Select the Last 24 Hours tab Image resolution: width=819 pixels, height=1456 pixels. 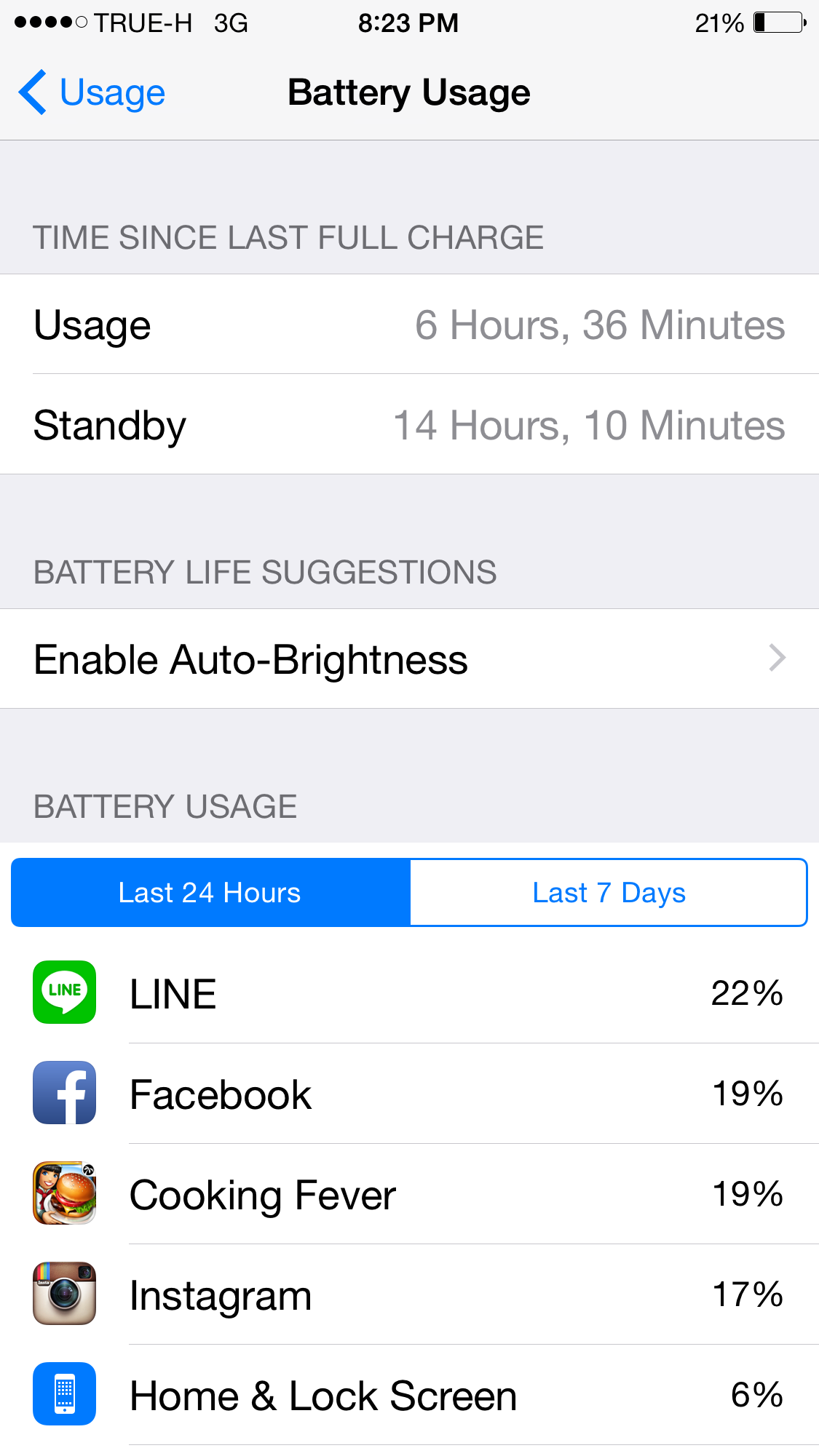tap(210, 892)
